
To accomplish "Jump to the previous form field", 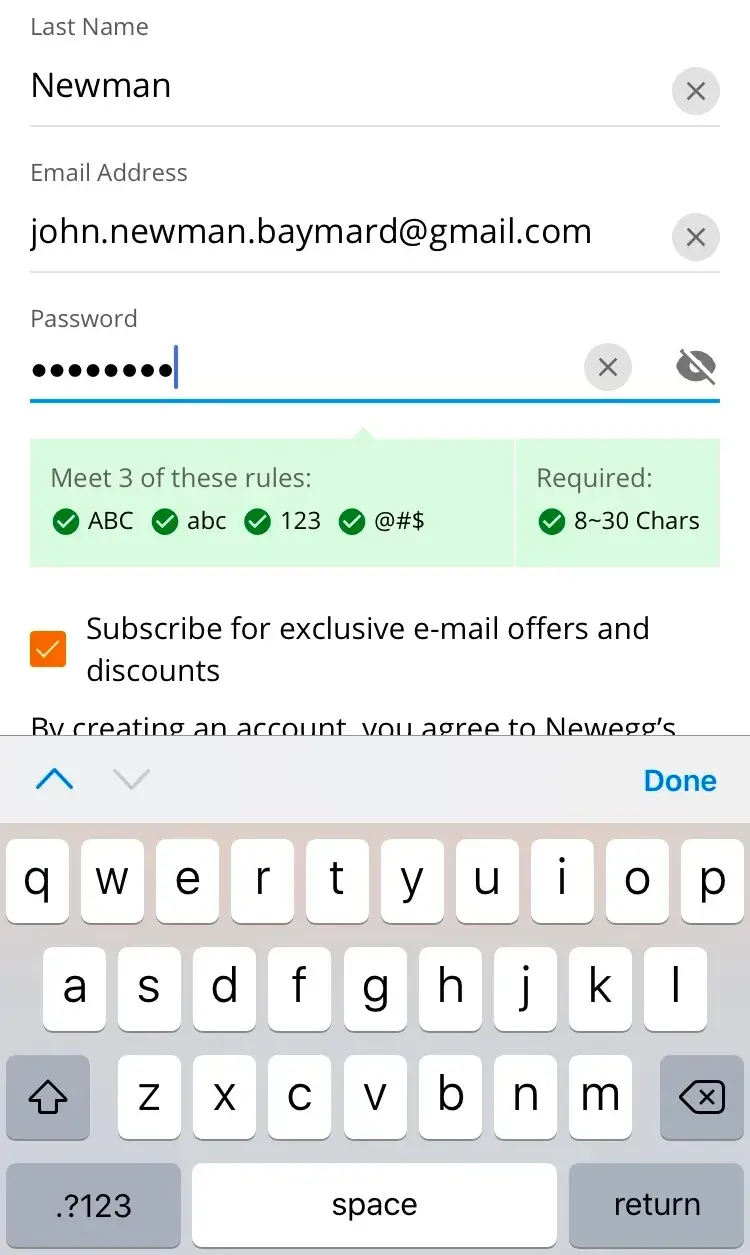I will (x=54, y=780).
